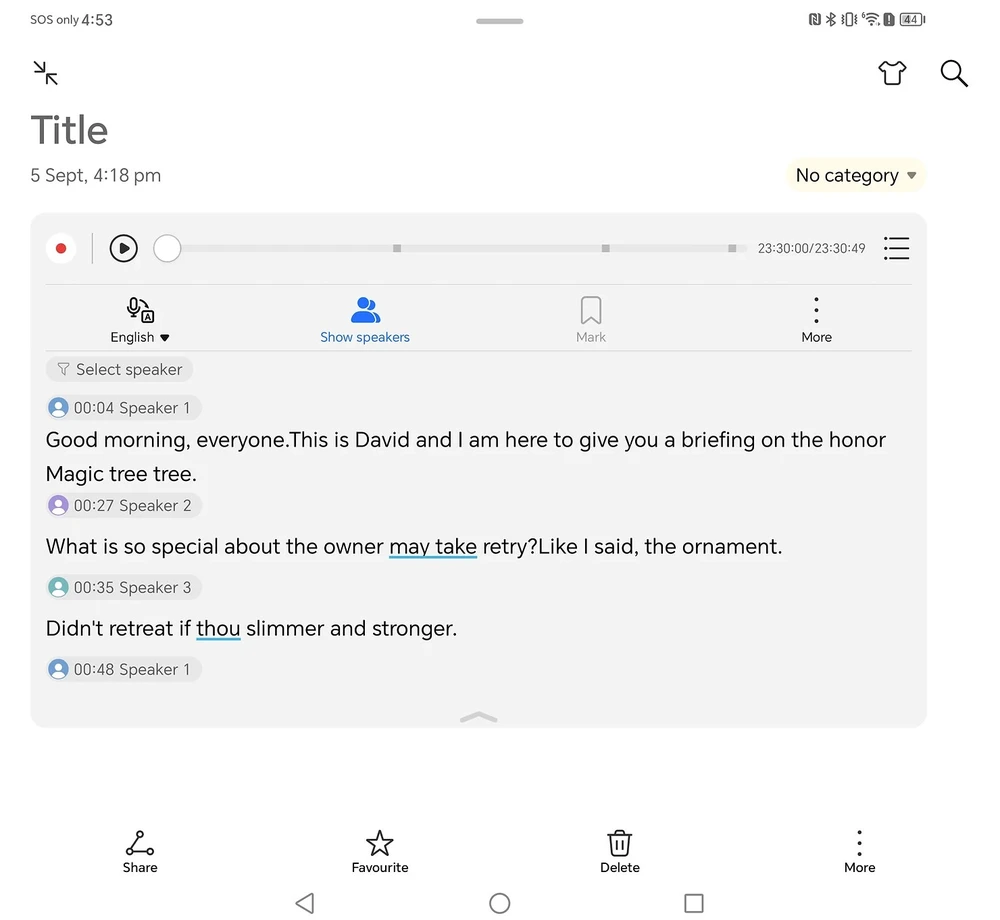The height and width of the screenshot is (920, 1000).
Task: Open the note theme shirt icon
Action: click(x=892, y=73)
